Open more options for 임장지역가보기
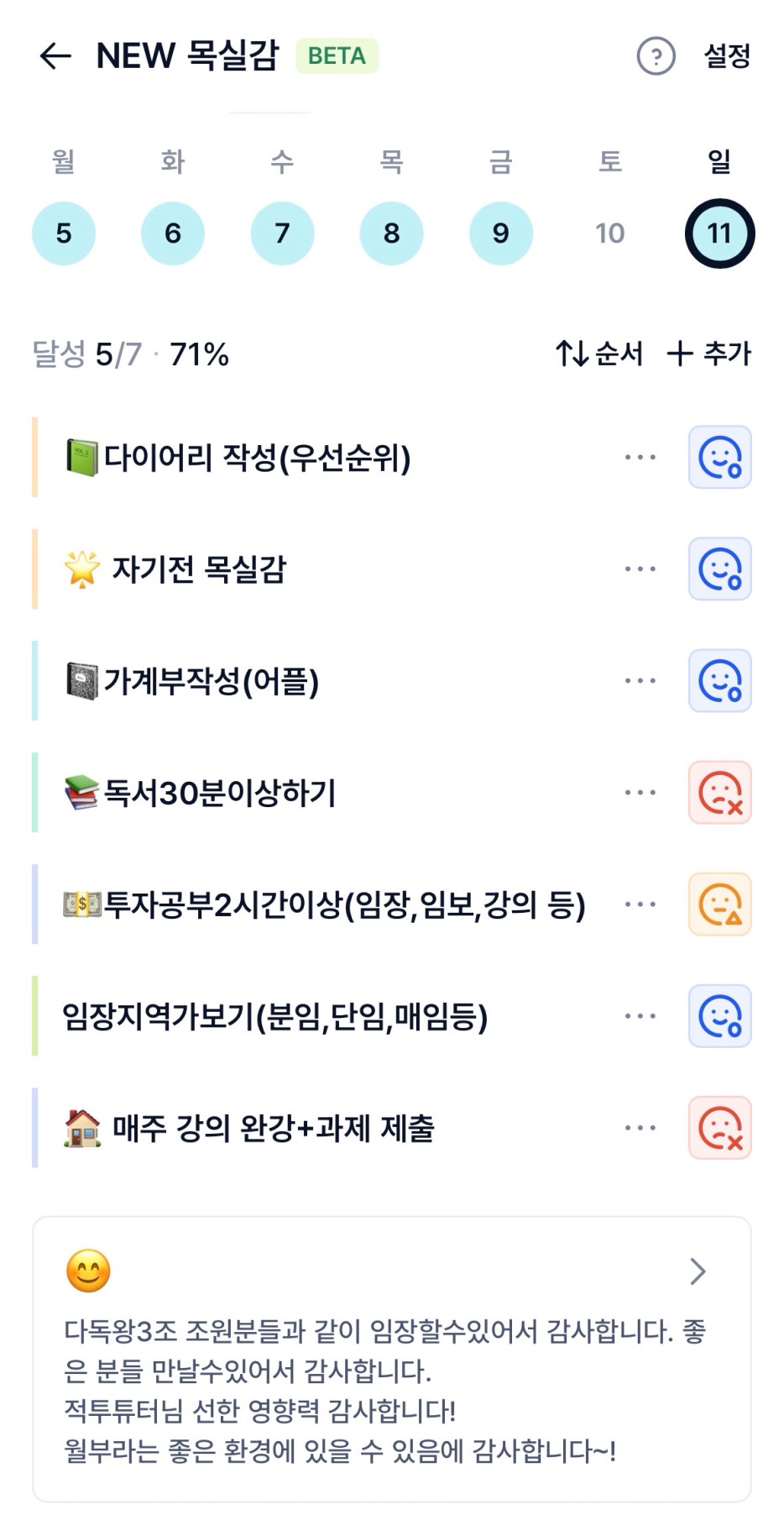 click(640, 1016)
